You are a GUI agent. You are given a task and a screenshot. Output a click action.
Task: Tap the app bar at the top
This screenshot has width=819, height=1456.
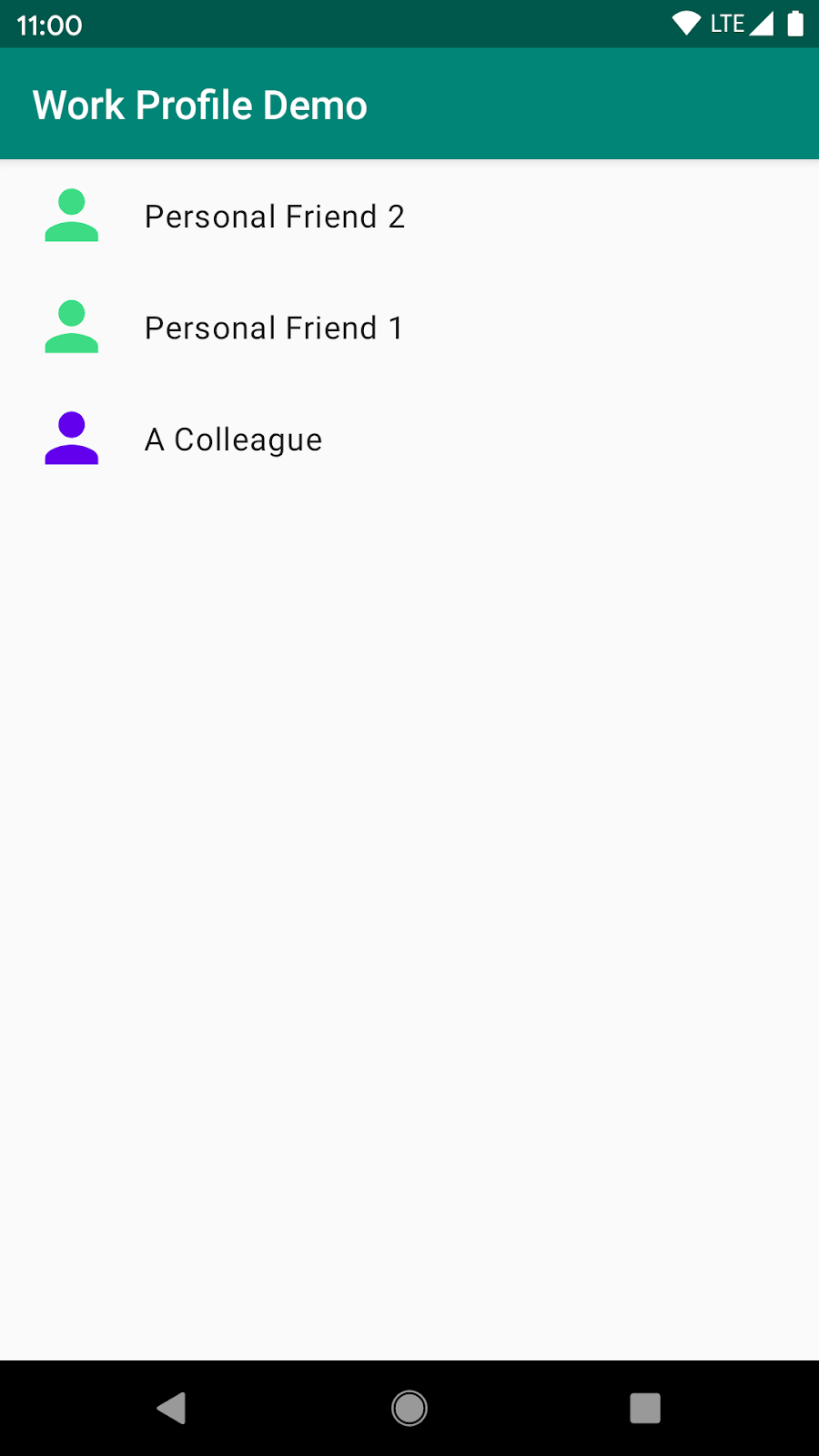(409, 103)
